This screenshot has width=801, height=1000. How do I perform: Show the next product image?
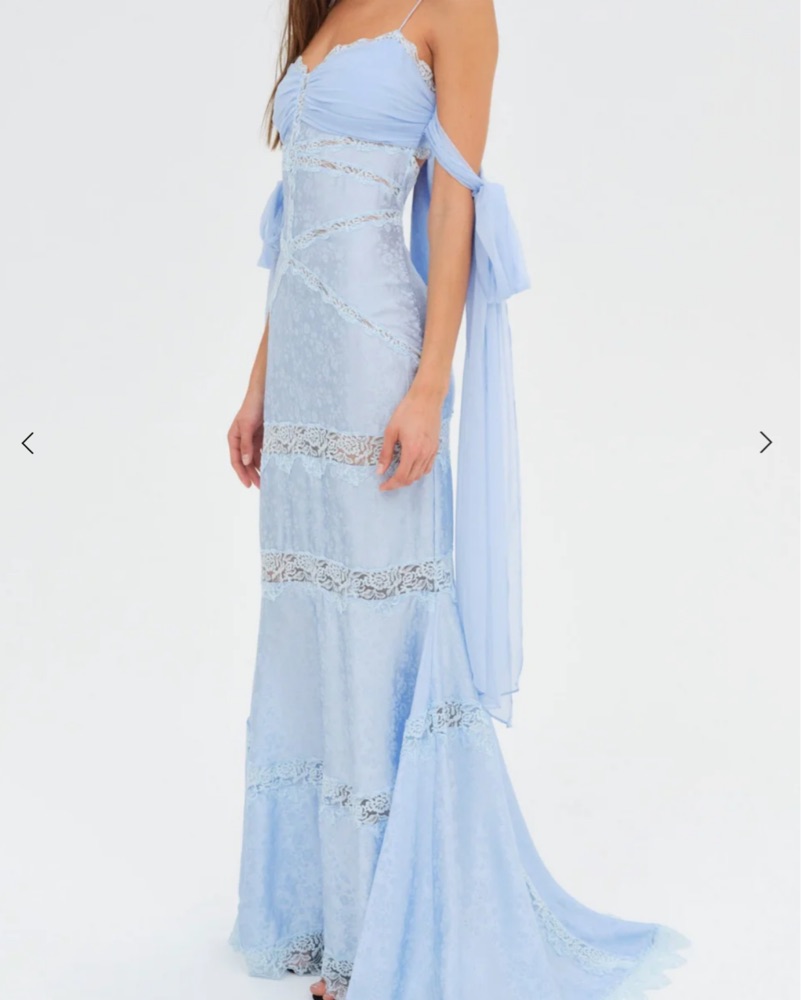coord(765,442)
